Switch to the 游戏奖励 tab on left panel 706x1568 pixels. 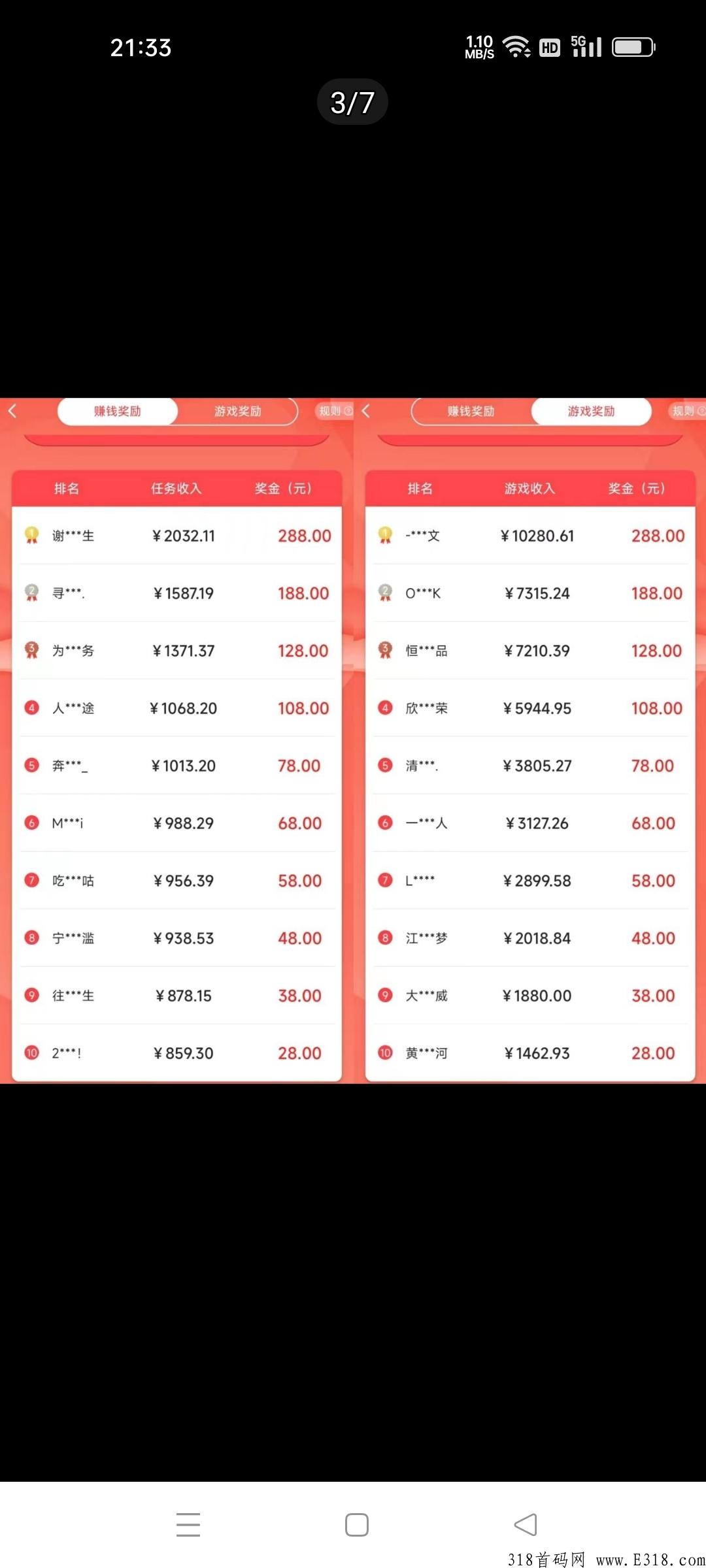click(x=237, y=411)
